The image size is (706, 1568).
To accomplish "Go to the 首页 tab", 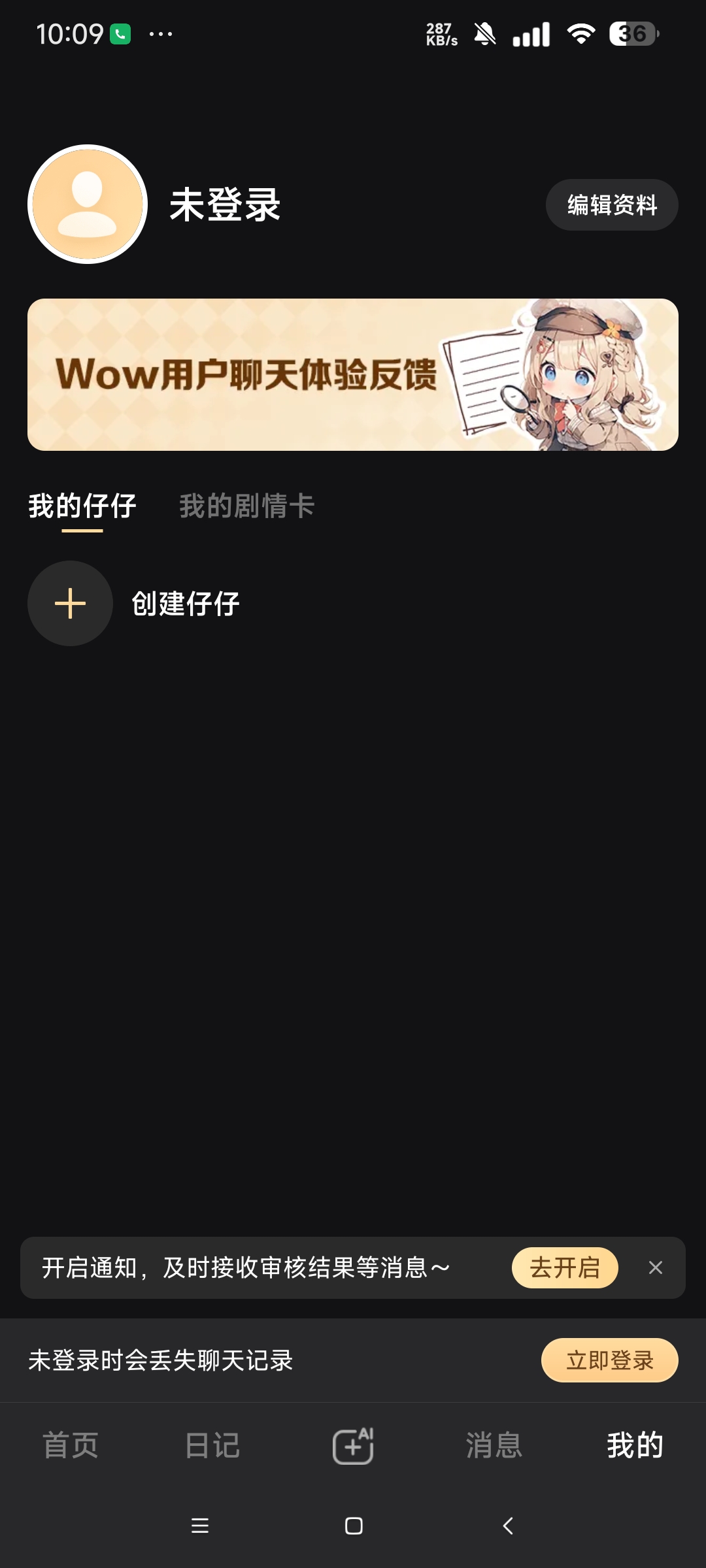I will tap(71, 1445).
